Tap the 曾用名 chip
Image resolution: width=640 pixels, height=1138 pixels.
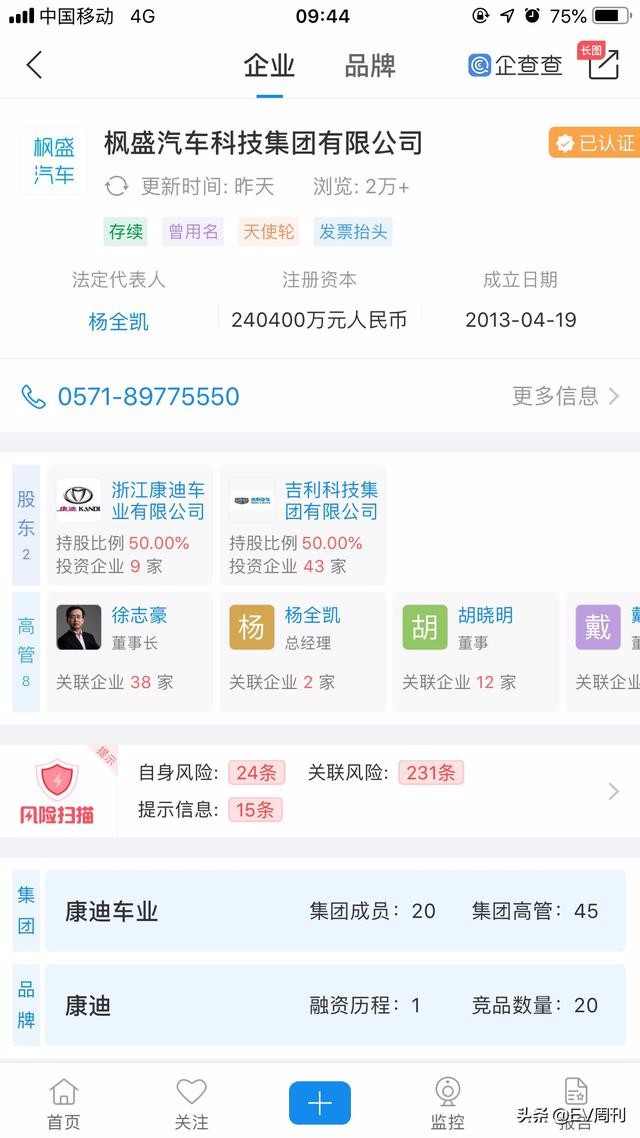point(193,232)
